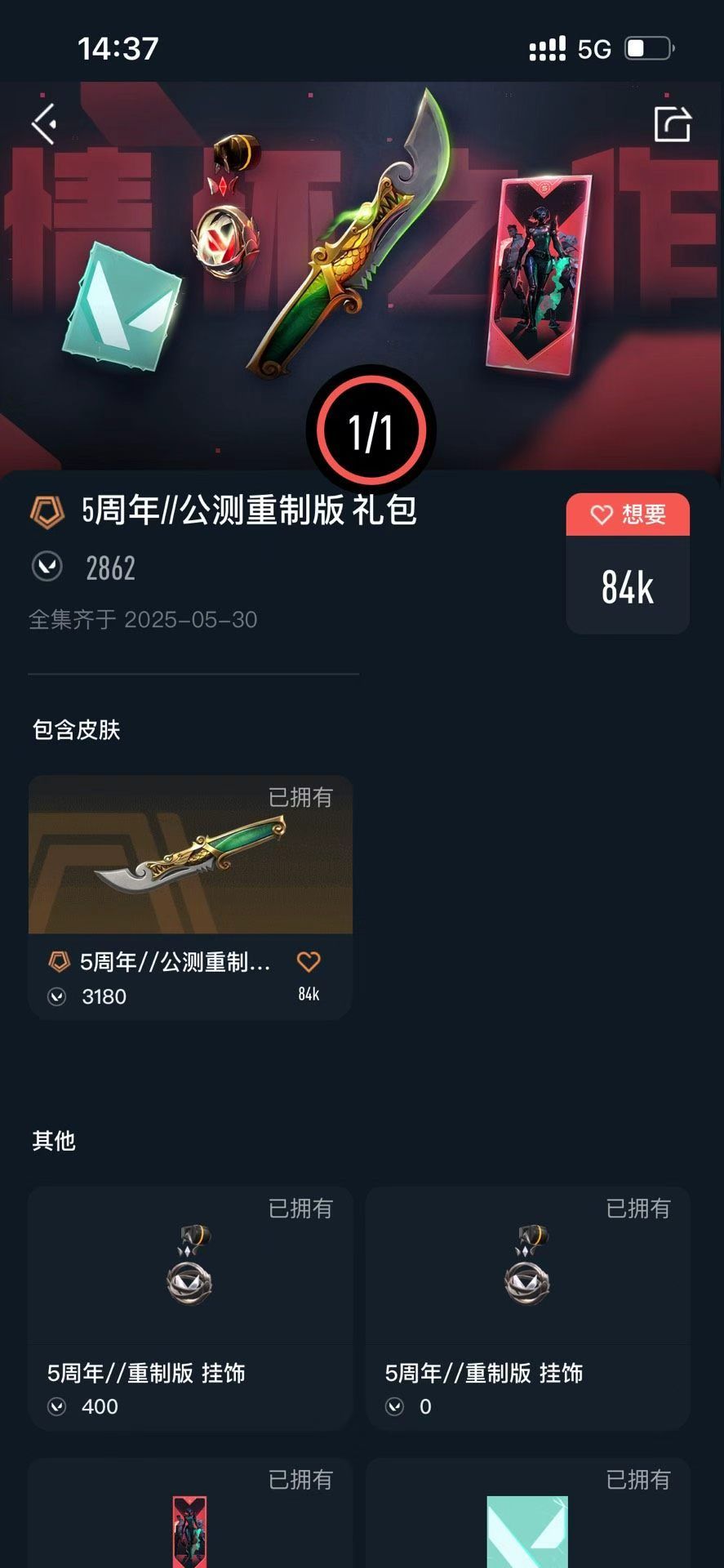Open the 0-point 5周年//重制版 挂饰 card

click(527, 1307)
